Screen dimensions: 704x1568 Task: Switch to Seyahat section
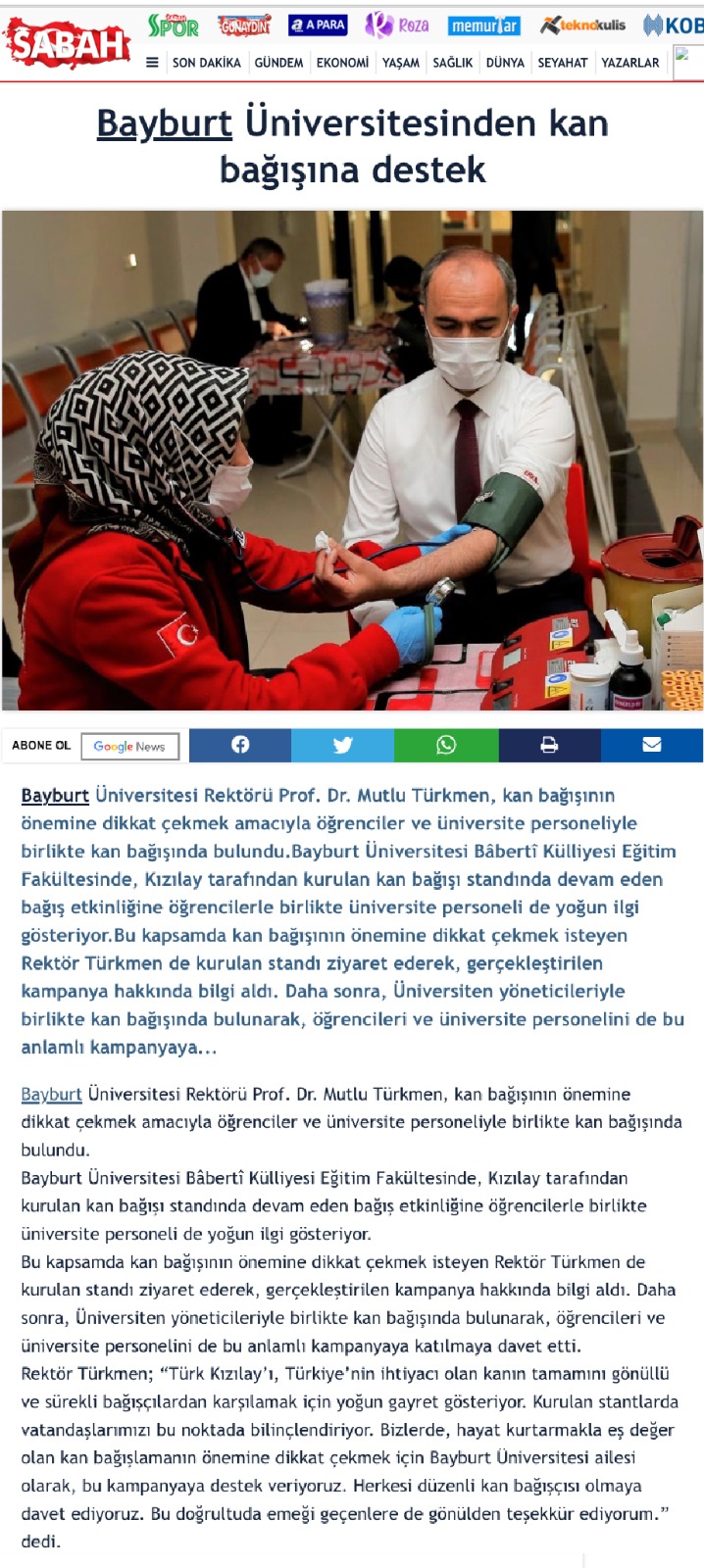[562, 62]
